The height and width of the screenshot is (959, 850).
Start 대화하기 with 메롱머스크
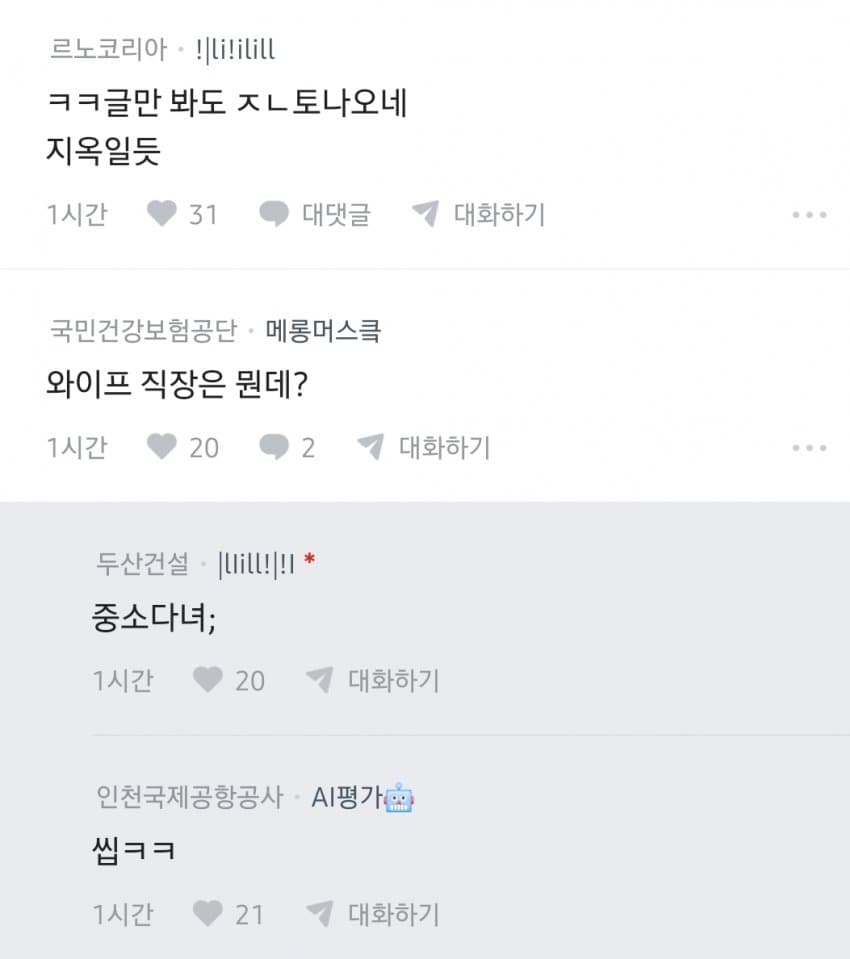coord(423,447)
